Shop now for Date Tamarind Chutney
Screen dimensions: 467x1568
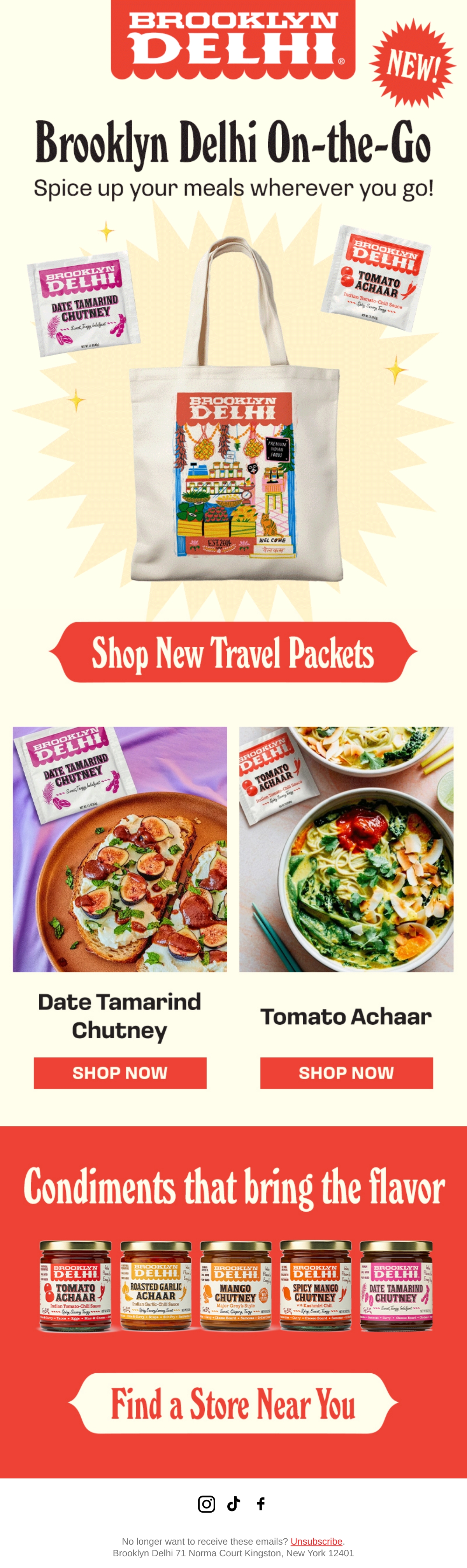pos(120,1073)
